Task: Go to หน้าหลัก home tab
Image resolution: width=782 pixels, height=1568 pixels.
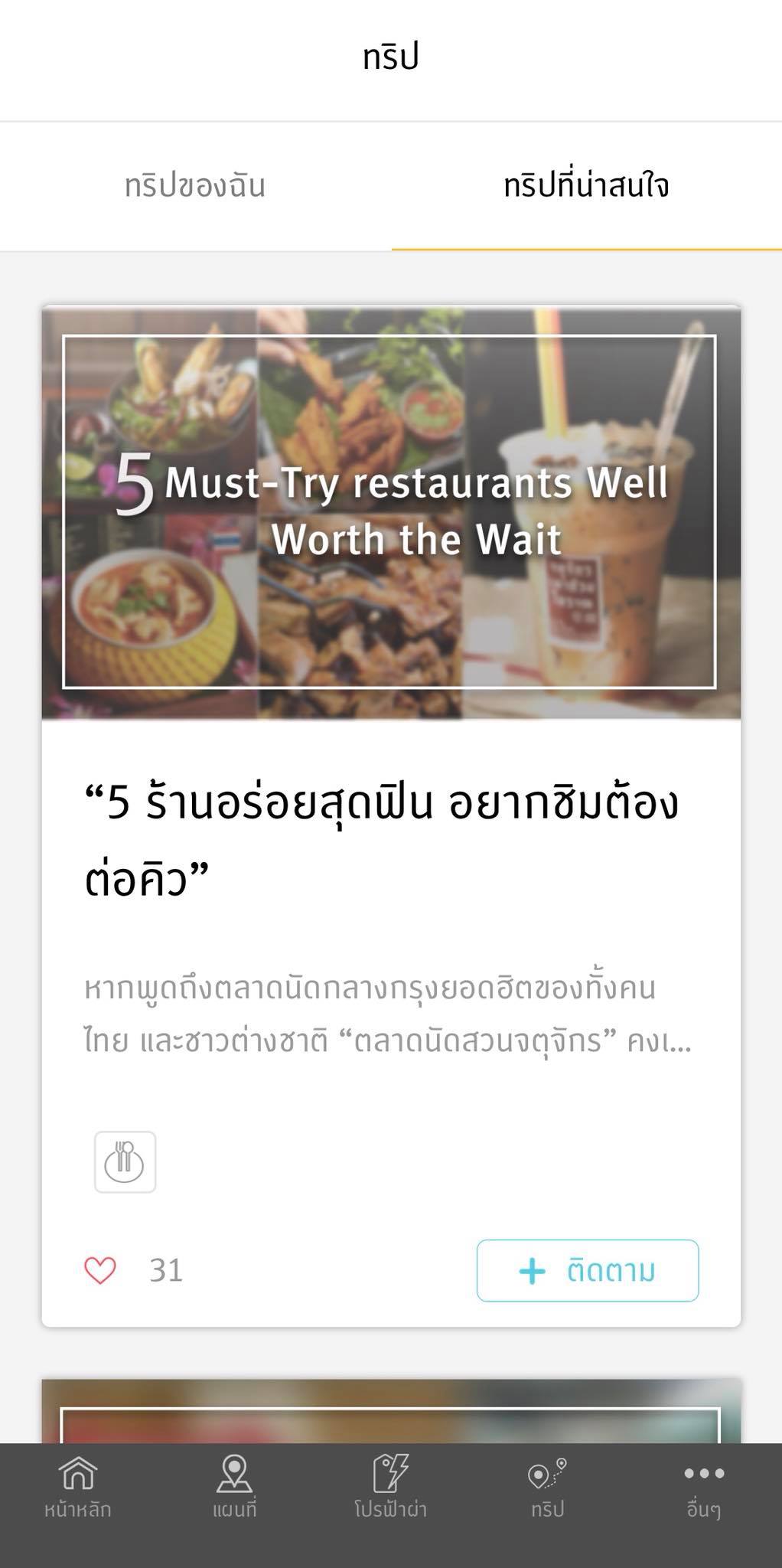Action: [78, 1487]
